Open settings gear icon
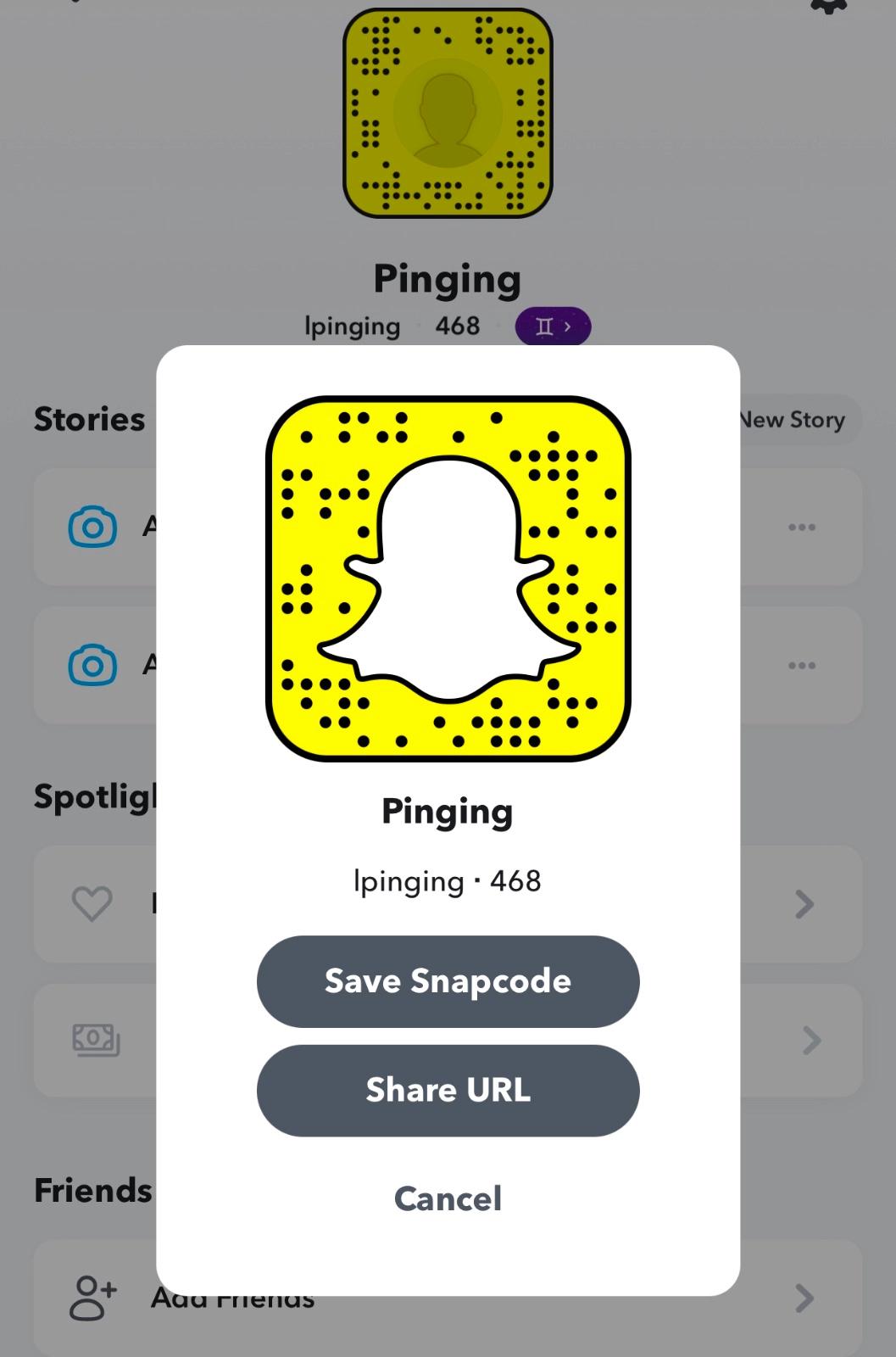Image resolution: width=896 pixels, height=1357 pixels. [827, 4]
